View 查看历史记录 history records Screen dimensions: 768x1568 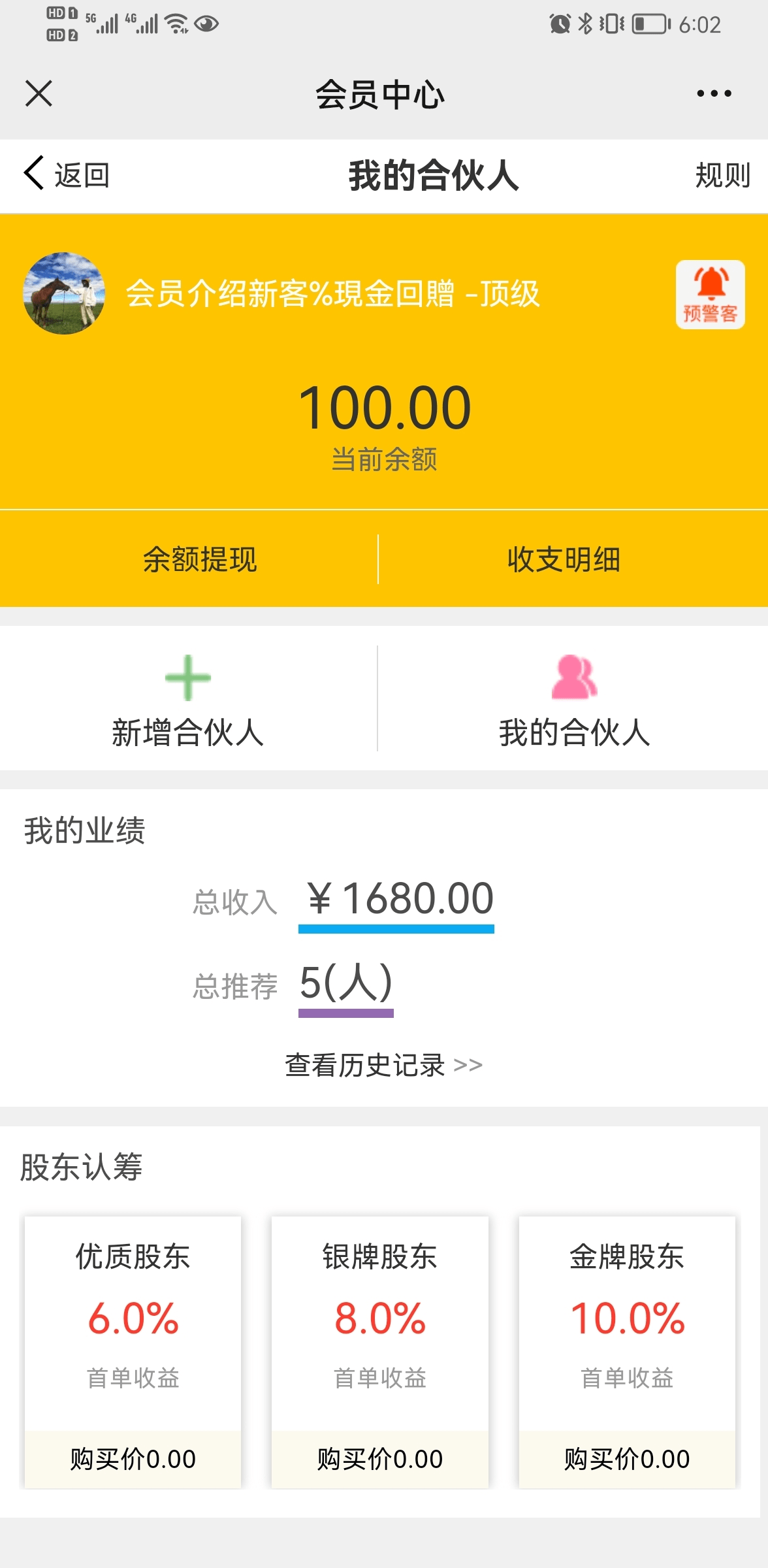pyautogui.click(x=383, y=1065)
